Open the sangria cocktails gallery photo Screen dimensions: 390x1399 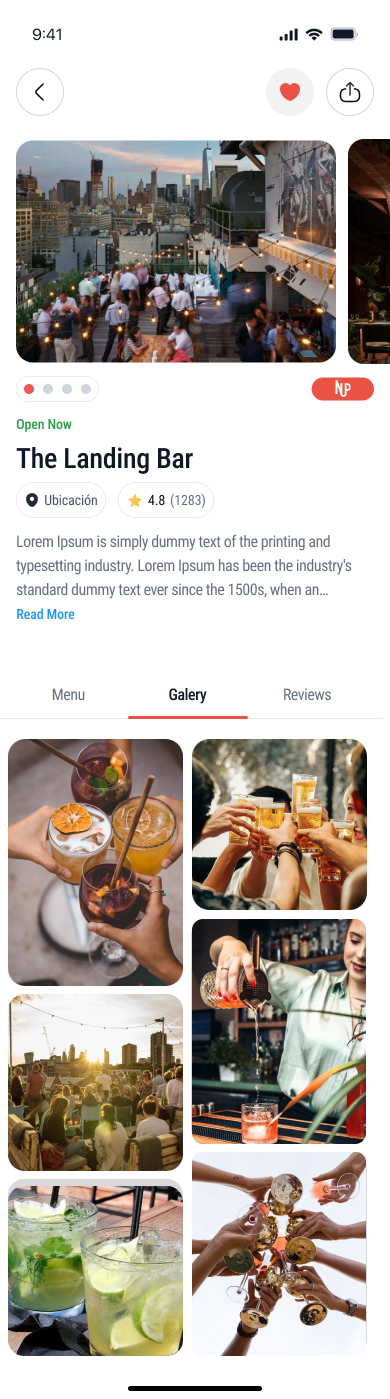(x=95, y=862)
